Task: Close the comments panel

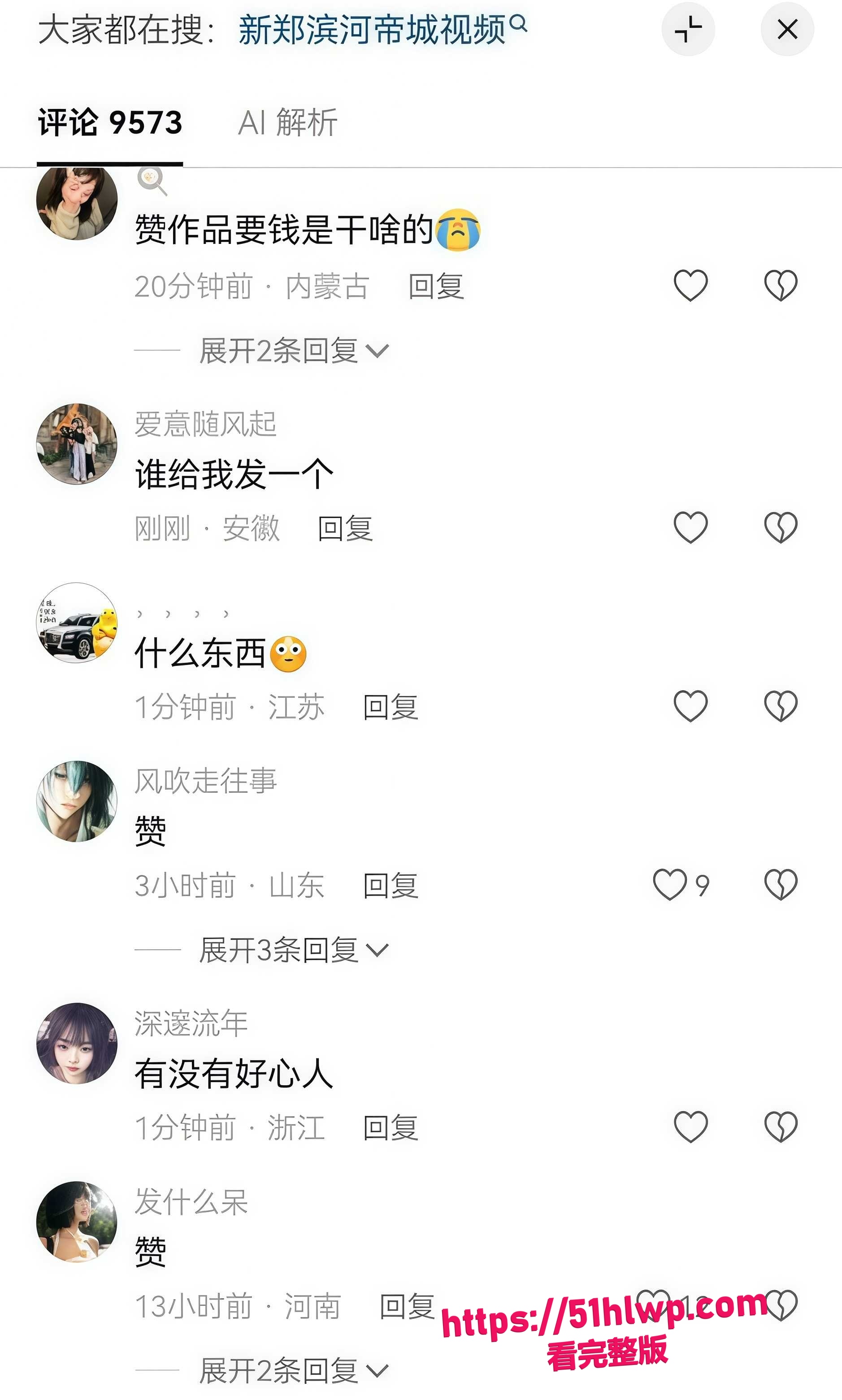Action: point(786,29)
